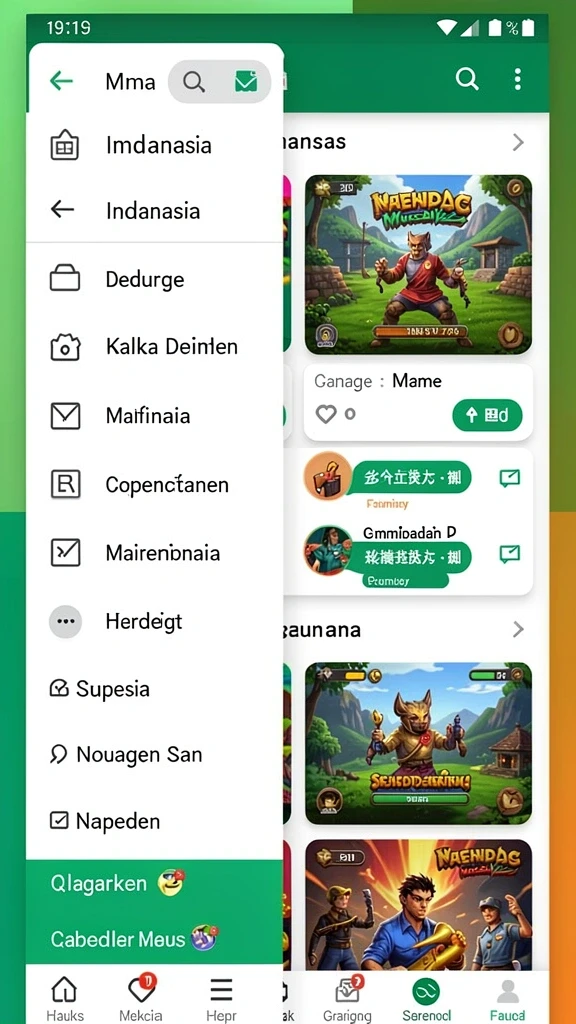Go to Copenctanen in the drawer
Viewport: 576px width, 1024px height.
coord(155,485)
